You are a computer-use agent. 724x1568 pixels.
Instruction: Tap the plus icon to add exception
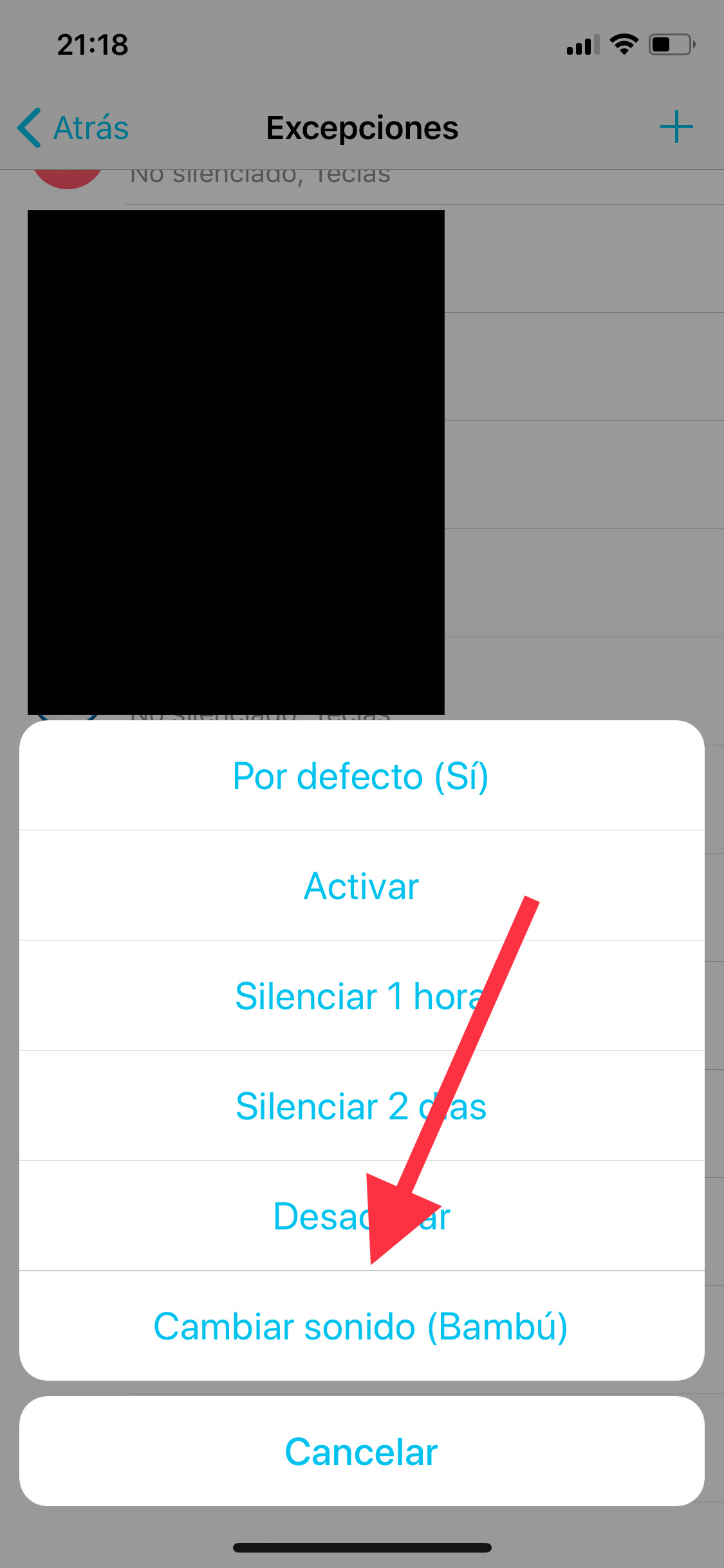[x=676, y=127]
